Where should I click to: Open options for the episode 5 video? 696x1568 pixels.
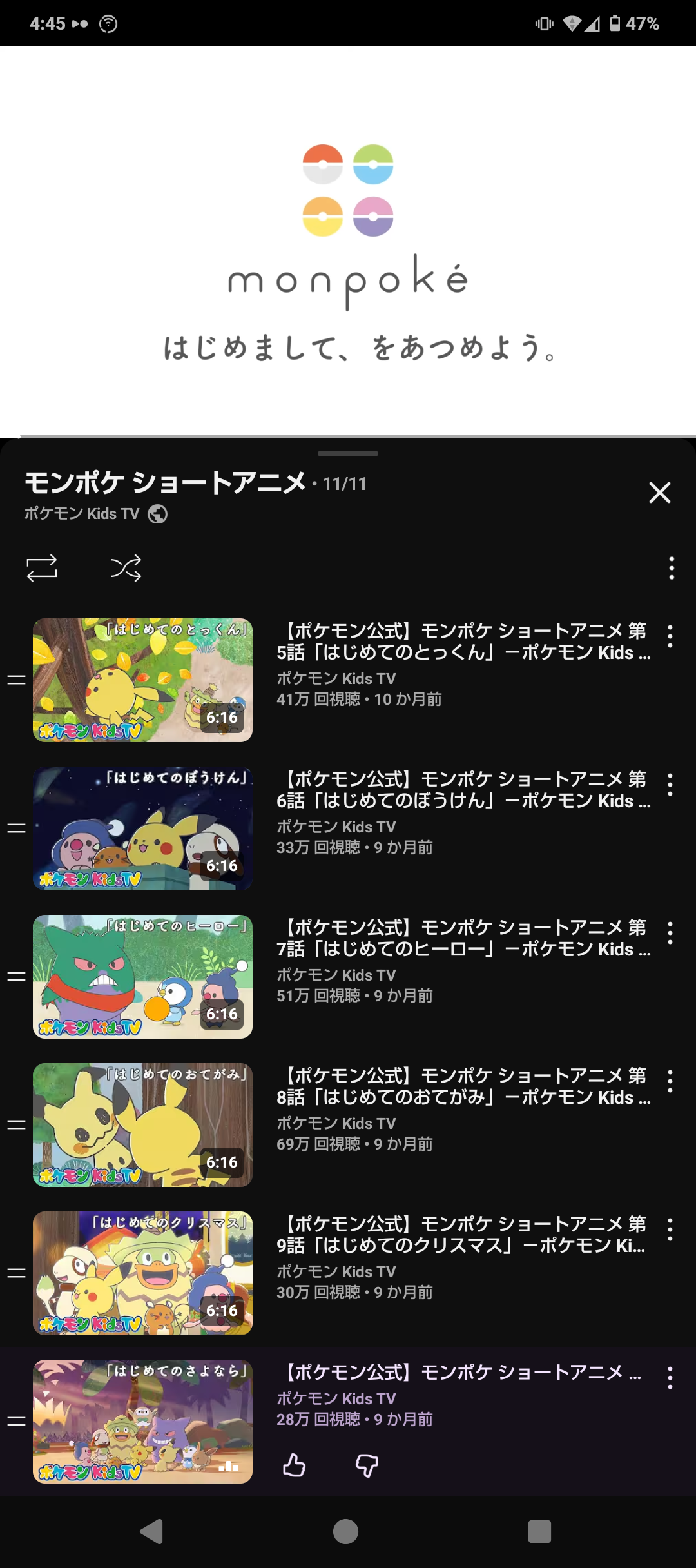[670, 636]
